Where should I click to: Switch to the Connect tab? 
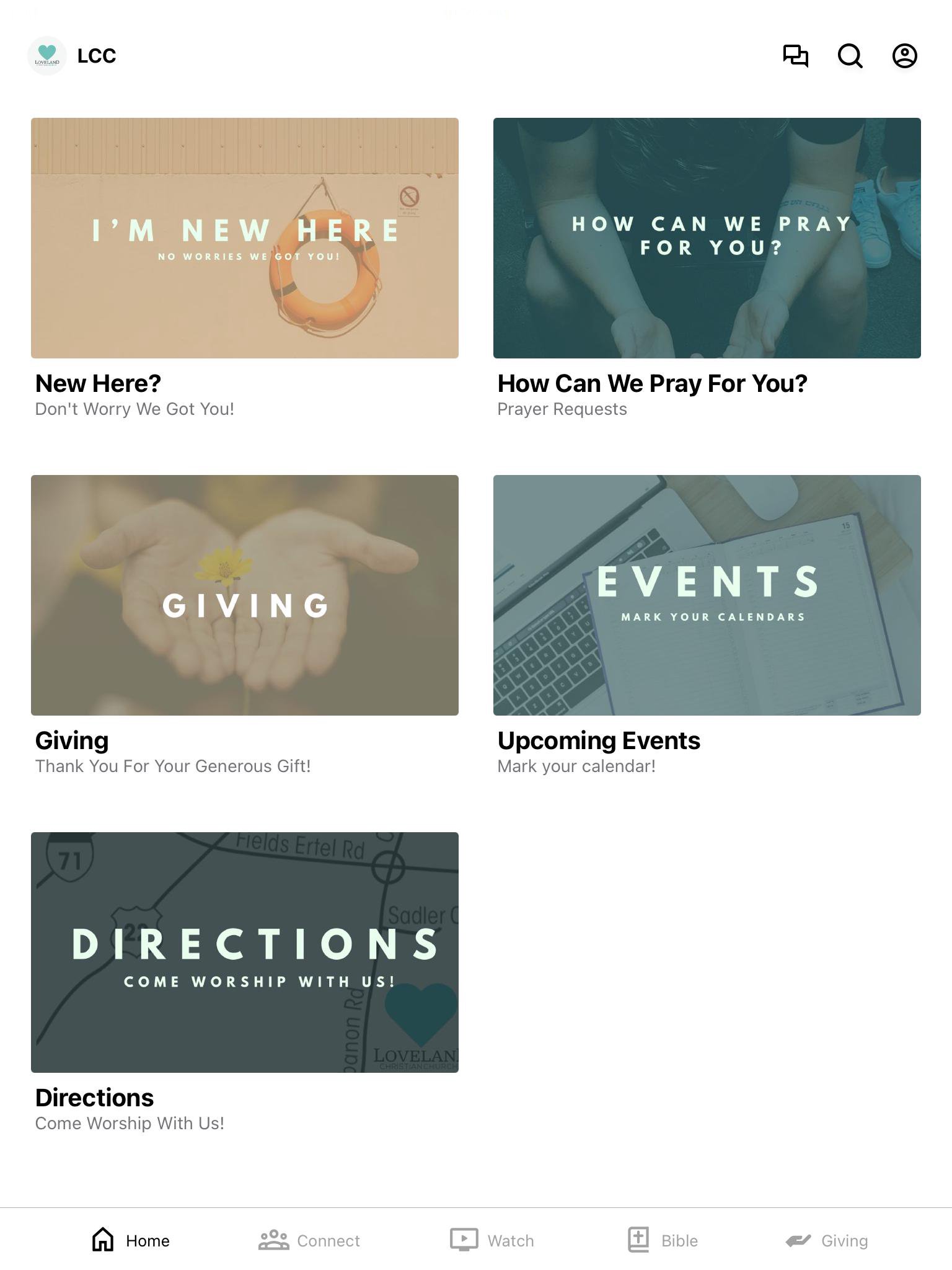point(309,1240)
